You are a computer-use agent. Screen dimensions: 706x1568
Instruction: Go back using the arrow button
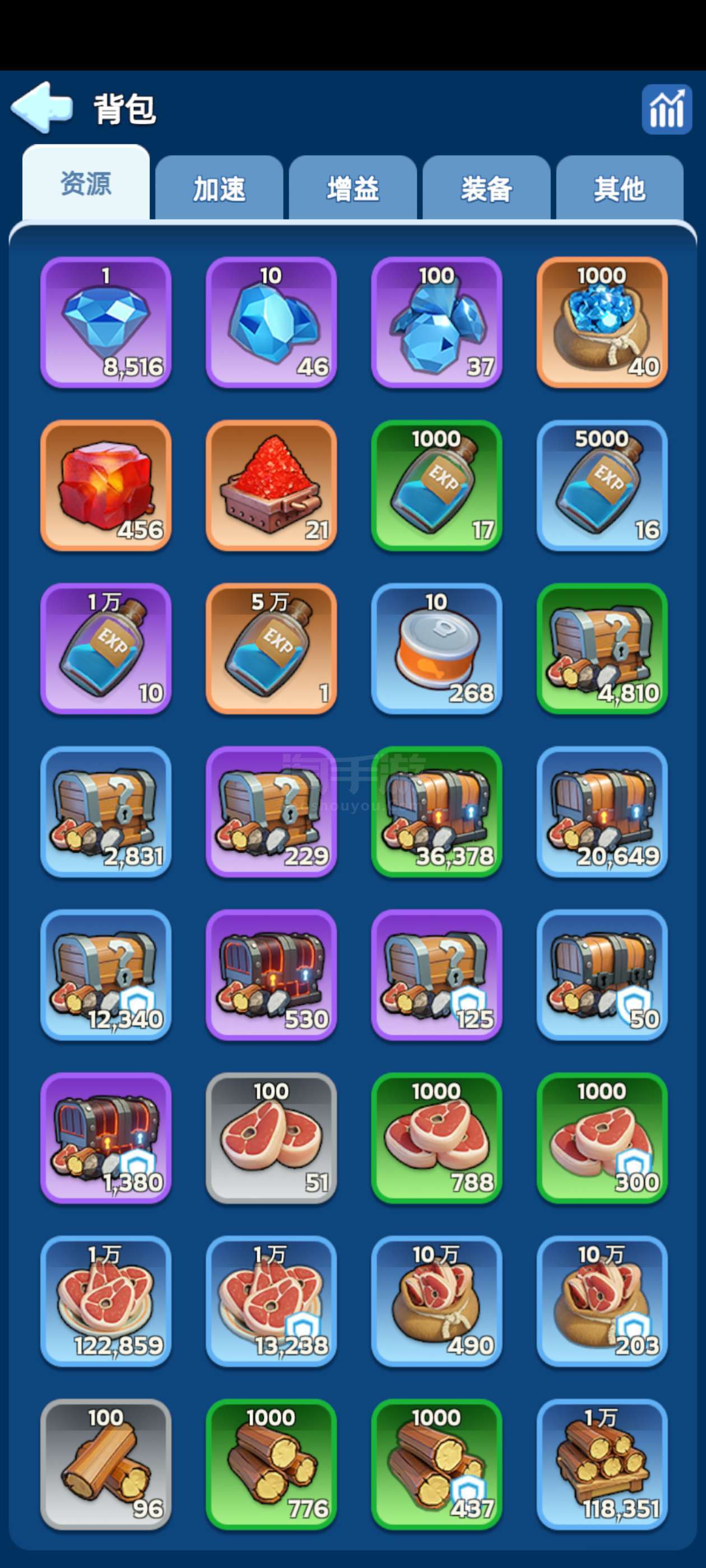[x=41, y=108]
